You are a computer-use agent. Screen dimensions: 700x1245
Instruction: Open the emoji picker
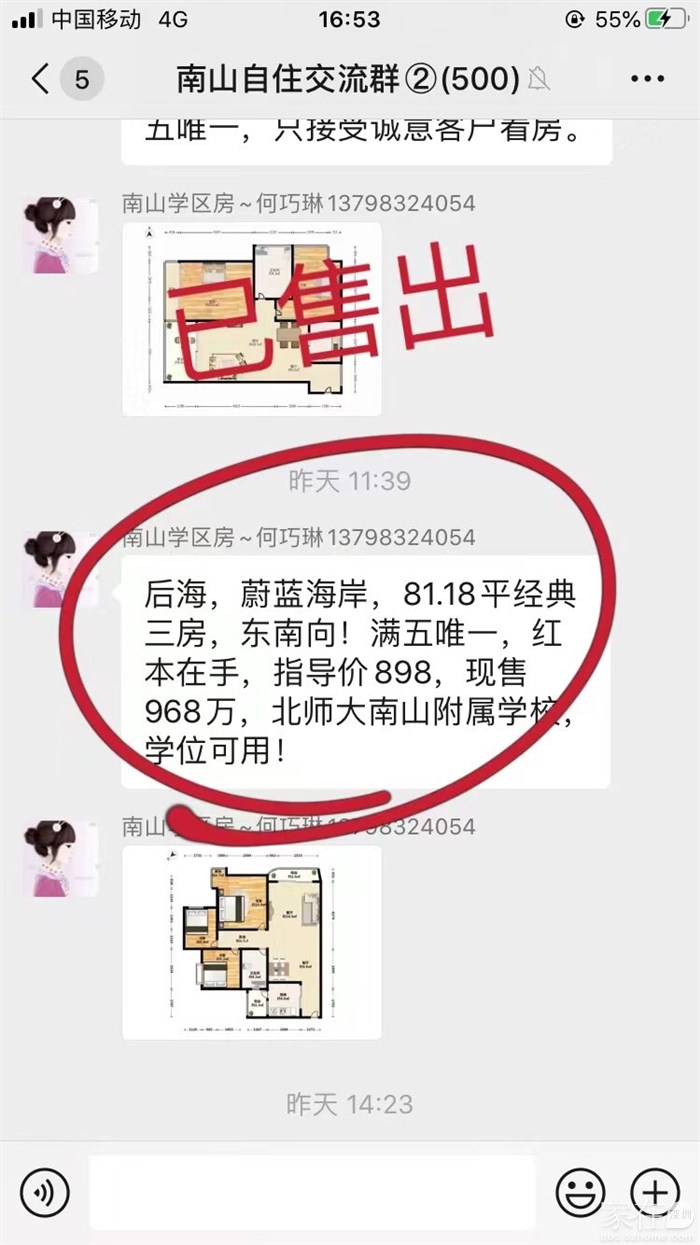click(x=580, y=1192)
